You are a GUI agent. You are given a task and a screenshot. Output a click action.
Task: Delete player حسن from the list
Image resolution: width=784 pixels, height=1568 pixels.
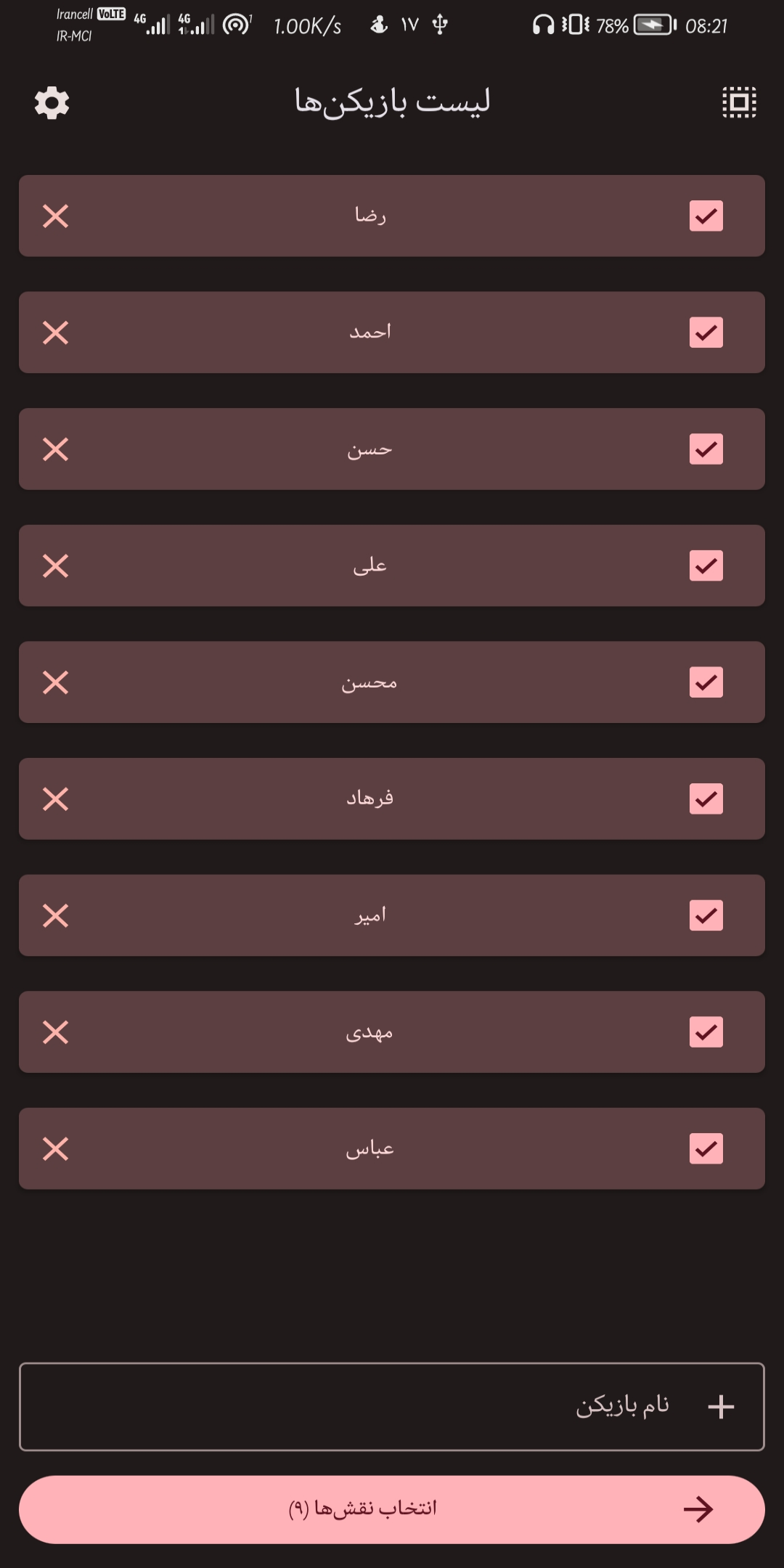click(x=56, y=449)
